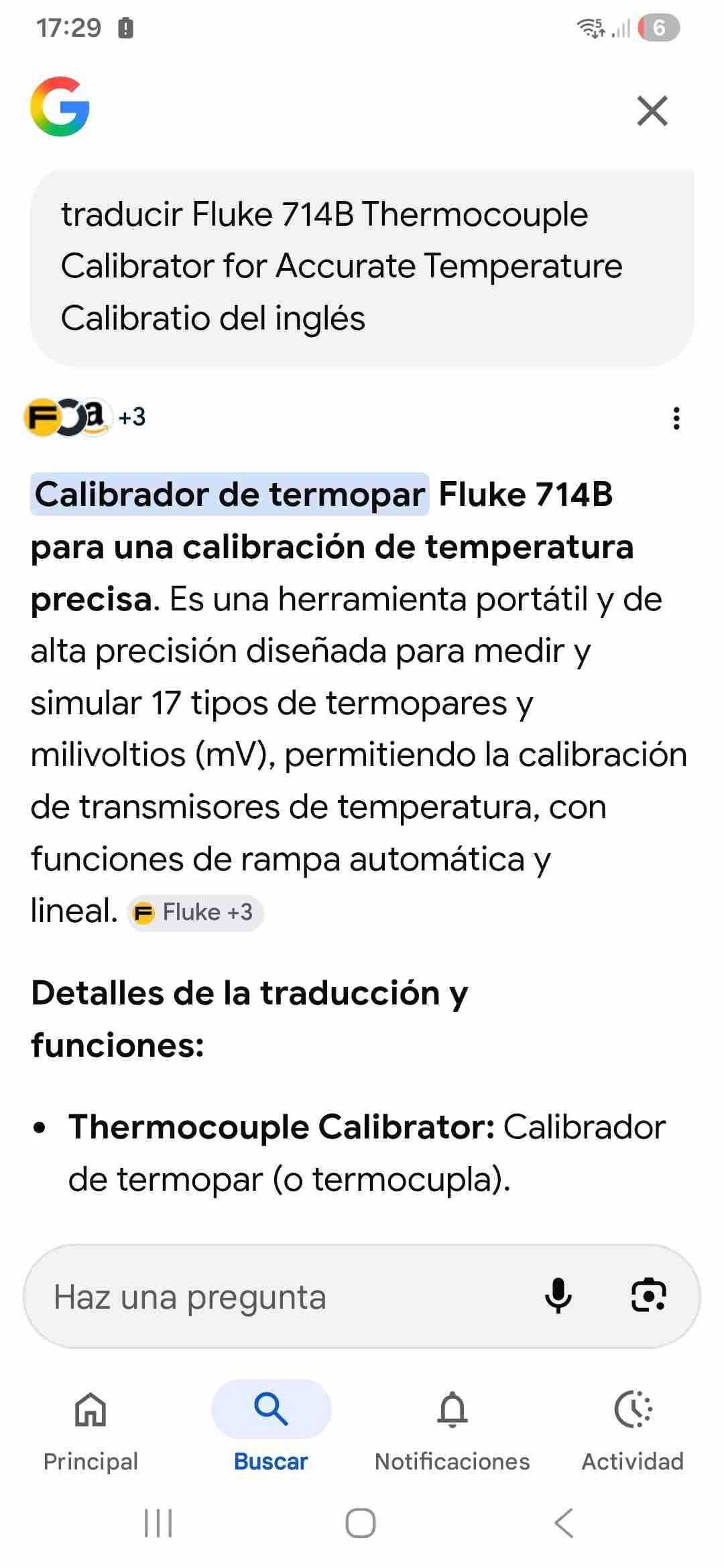Close the search results view

pos(652,111)
